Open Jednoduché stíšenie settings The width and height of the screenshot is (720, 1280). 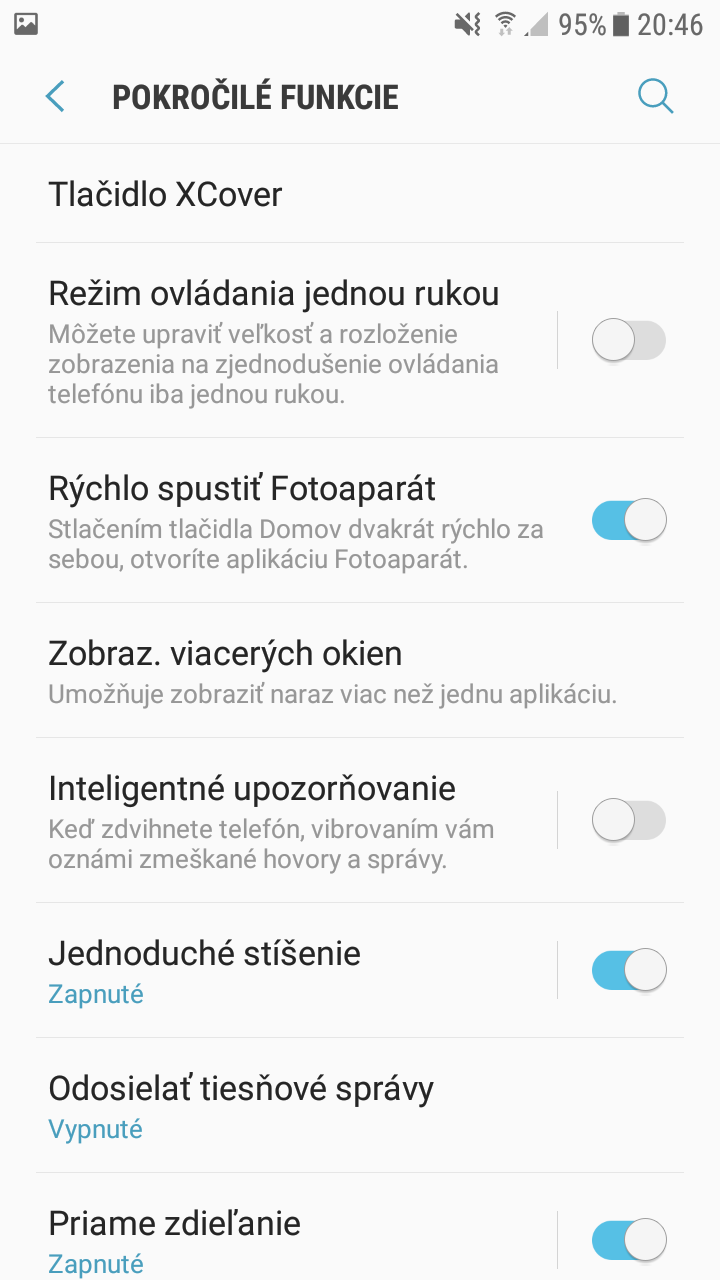pyautogui.click(x=278, y=970)
